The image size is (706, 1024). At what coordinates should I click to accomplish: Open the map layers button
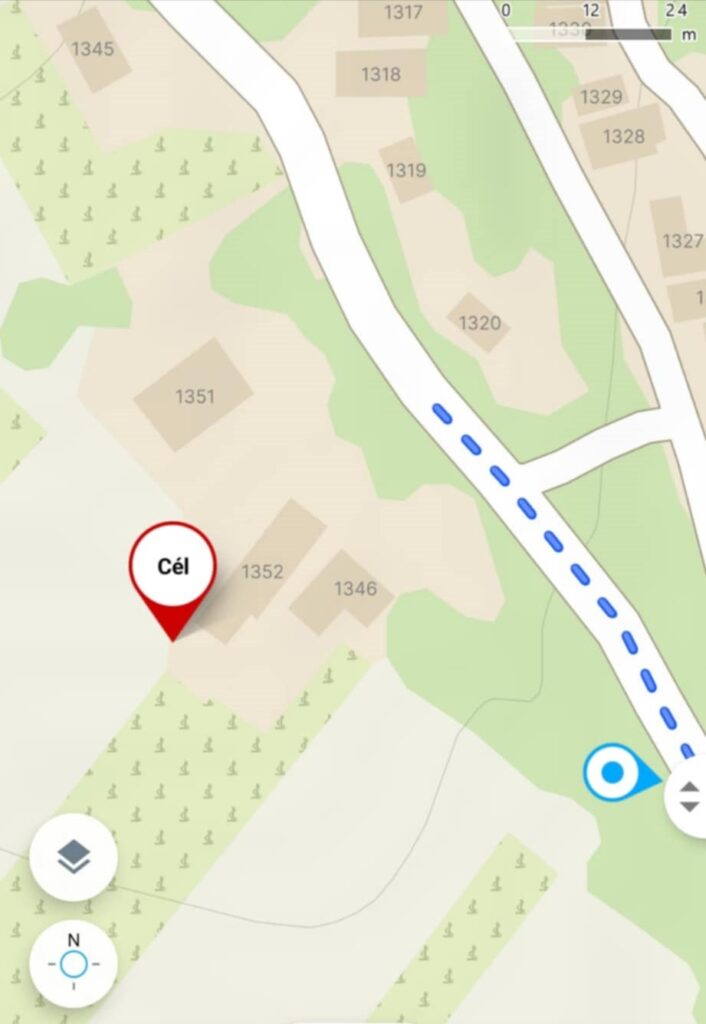pos(73,857)
